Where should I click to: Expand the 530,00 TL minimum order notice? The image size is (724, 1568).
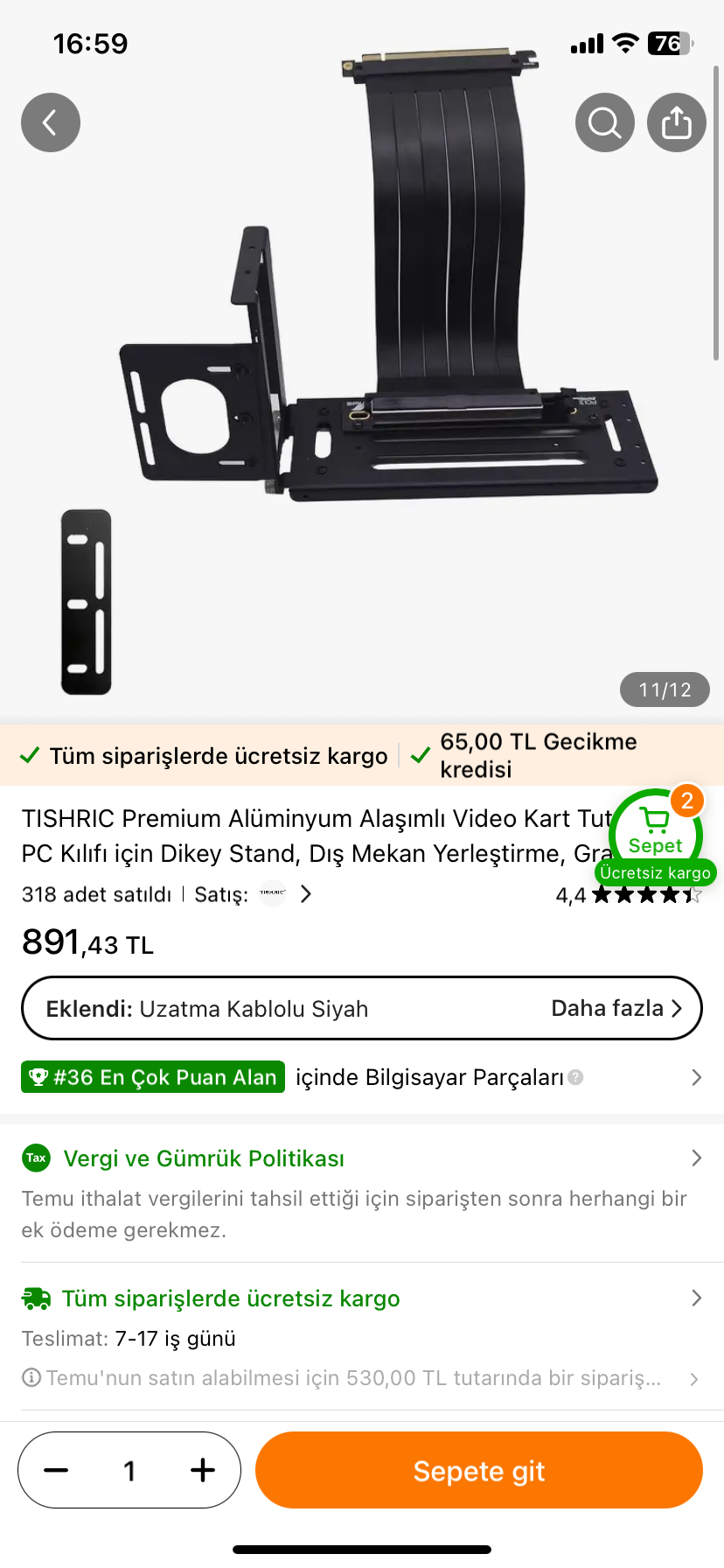pos(353,1378)
